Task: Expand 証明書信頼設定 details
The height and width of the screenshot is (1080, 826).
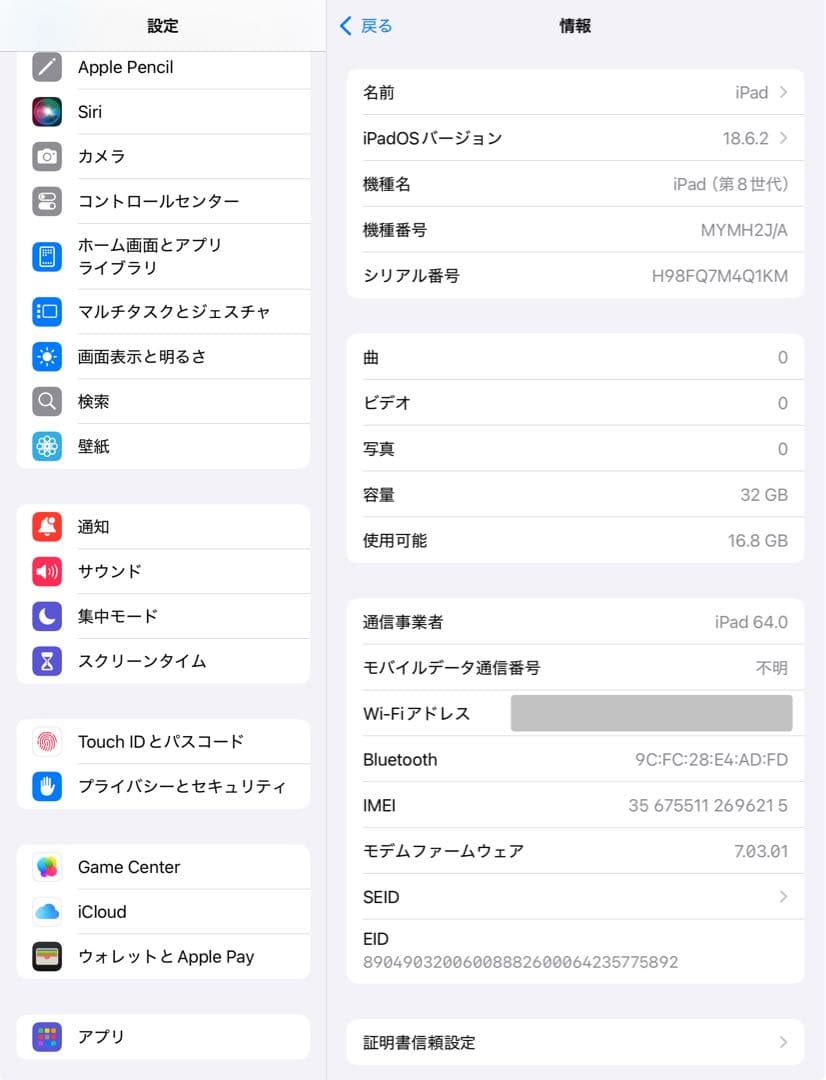Action: 575,1042
